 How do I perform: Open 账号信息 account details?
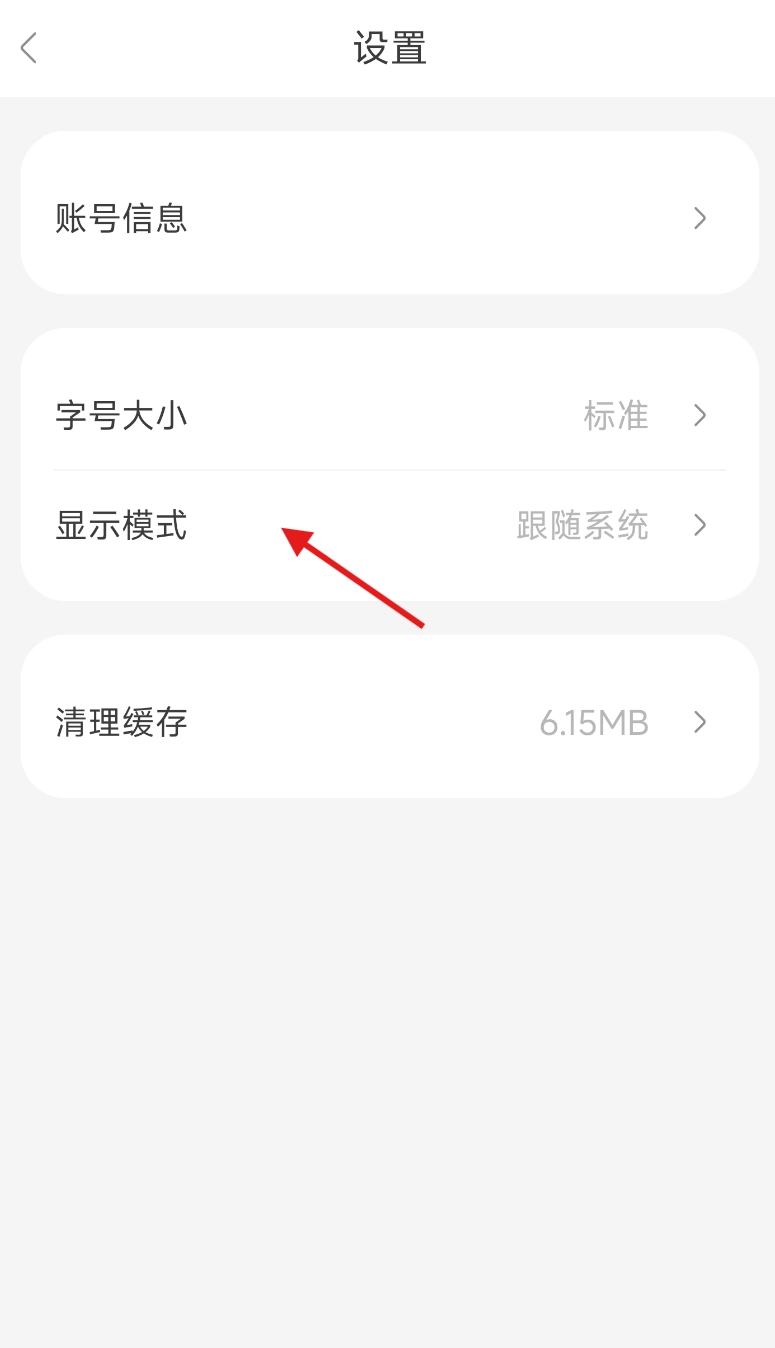tap(388, 218)
